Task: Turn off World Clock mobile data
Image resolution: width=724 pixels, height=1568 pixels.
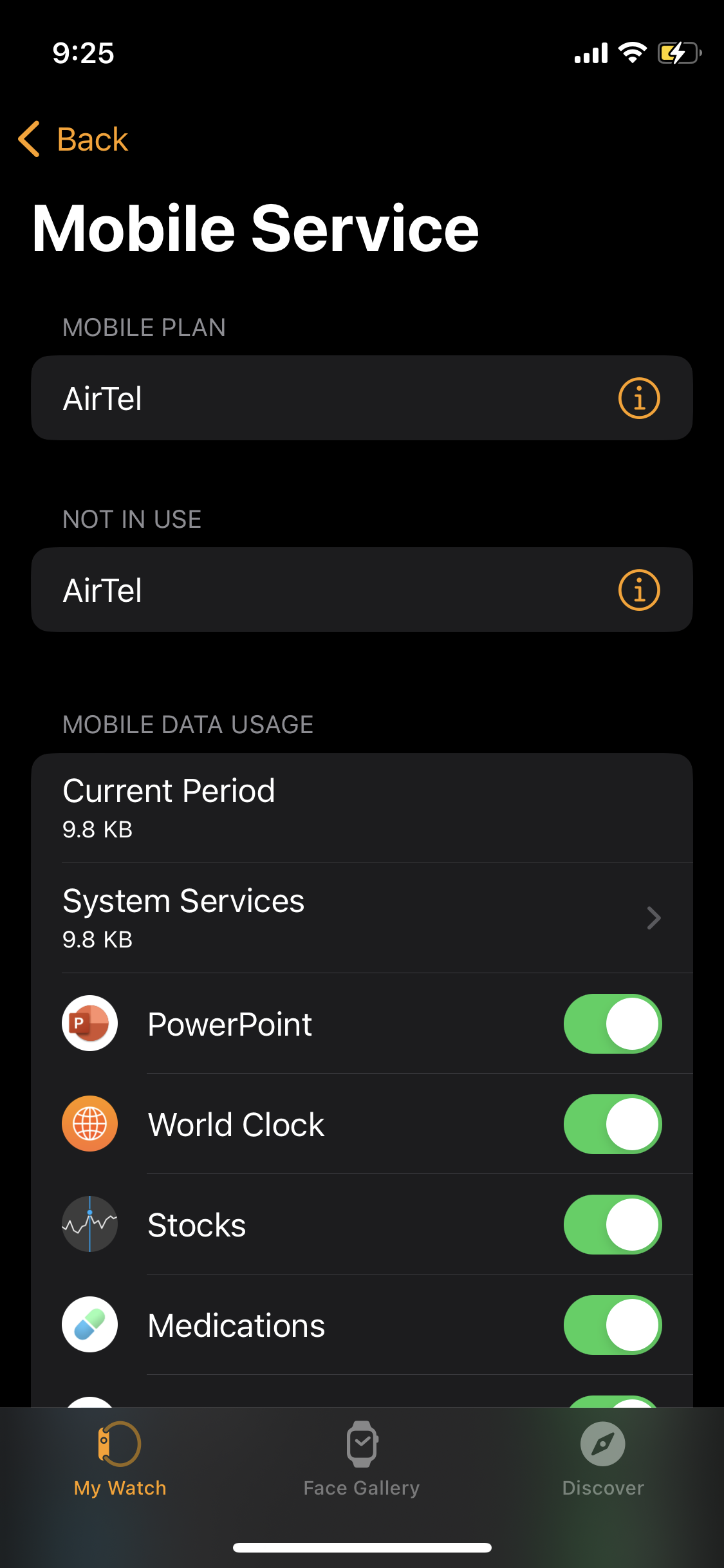Action: pyautogui.click(x=612, y=1125)
